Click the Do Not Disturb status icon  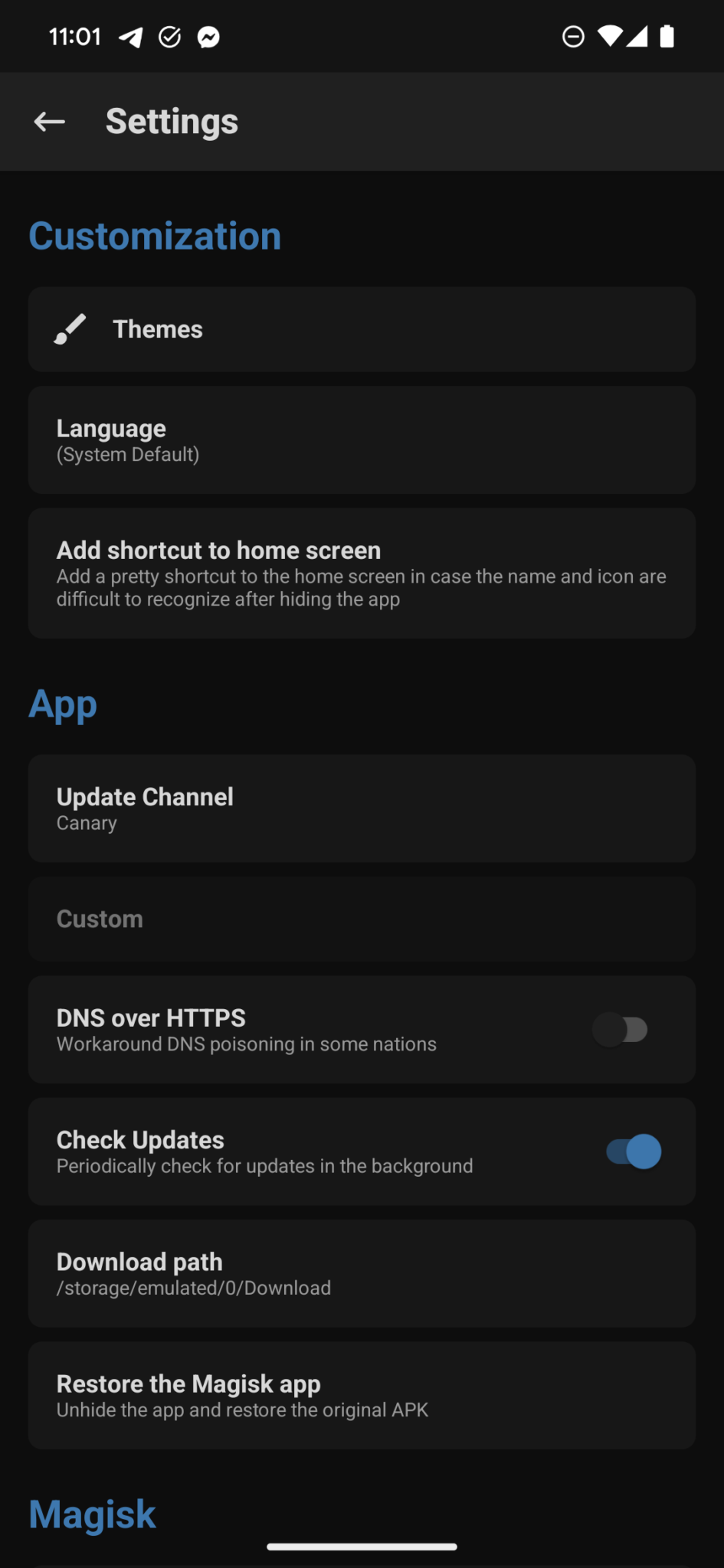(x=572, y=36)
